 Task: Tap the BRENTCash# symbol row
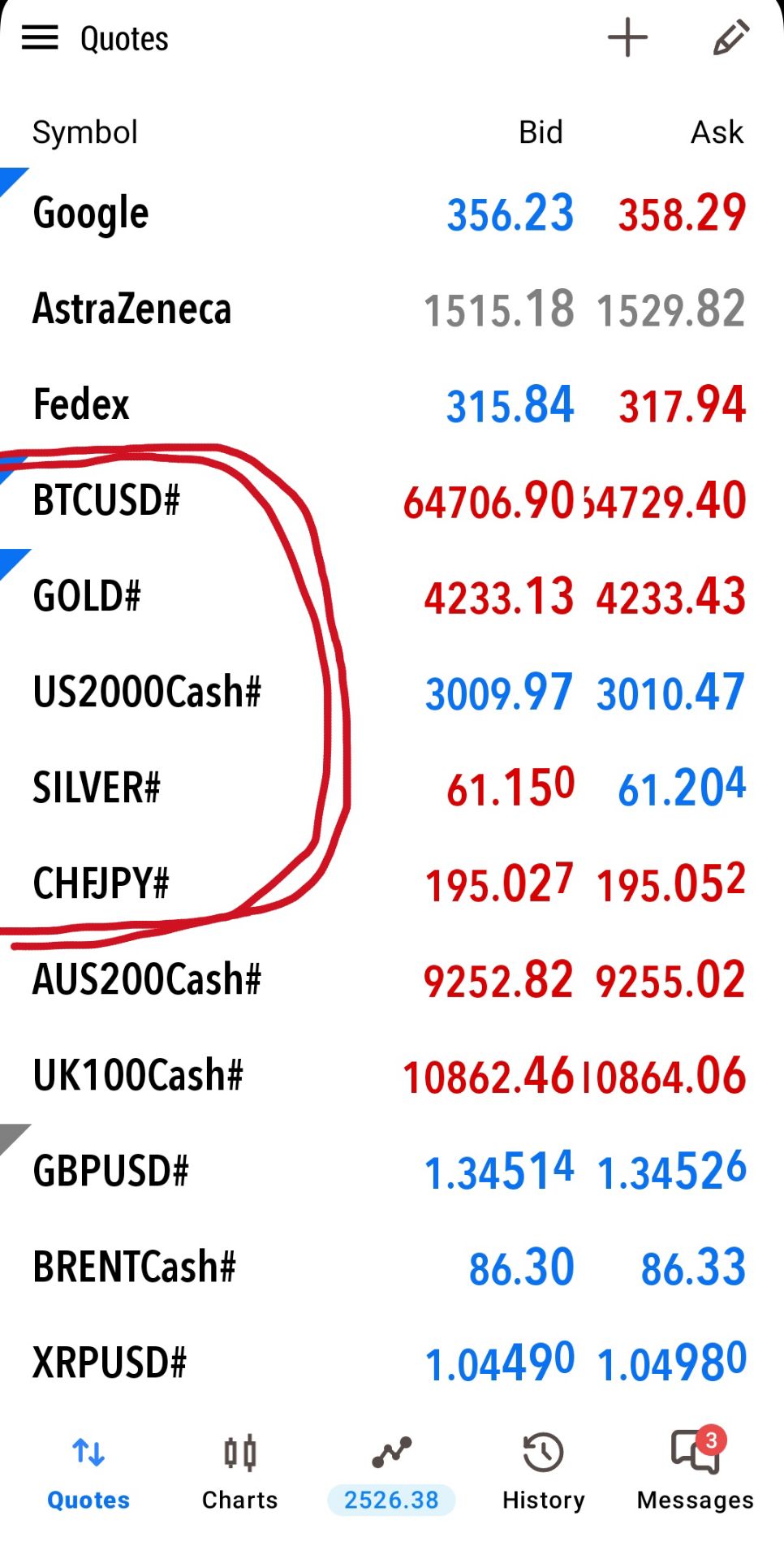(392, 1267)
